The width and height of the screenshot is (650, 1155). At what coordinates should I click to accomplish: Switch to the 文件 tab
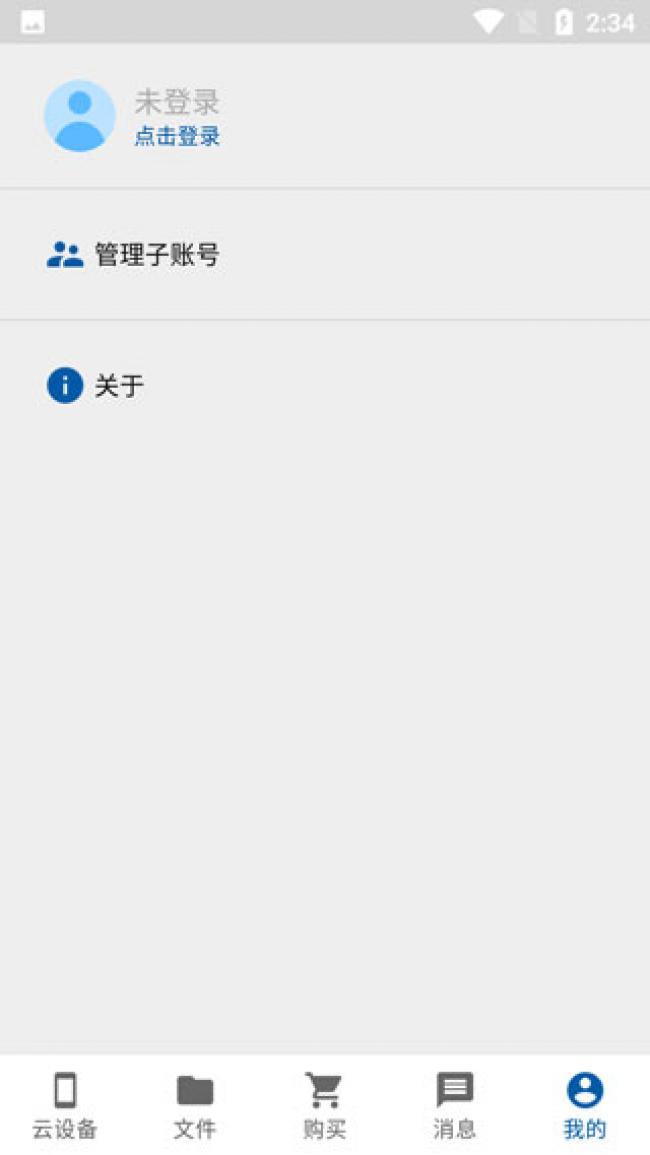click(195, 1106)
